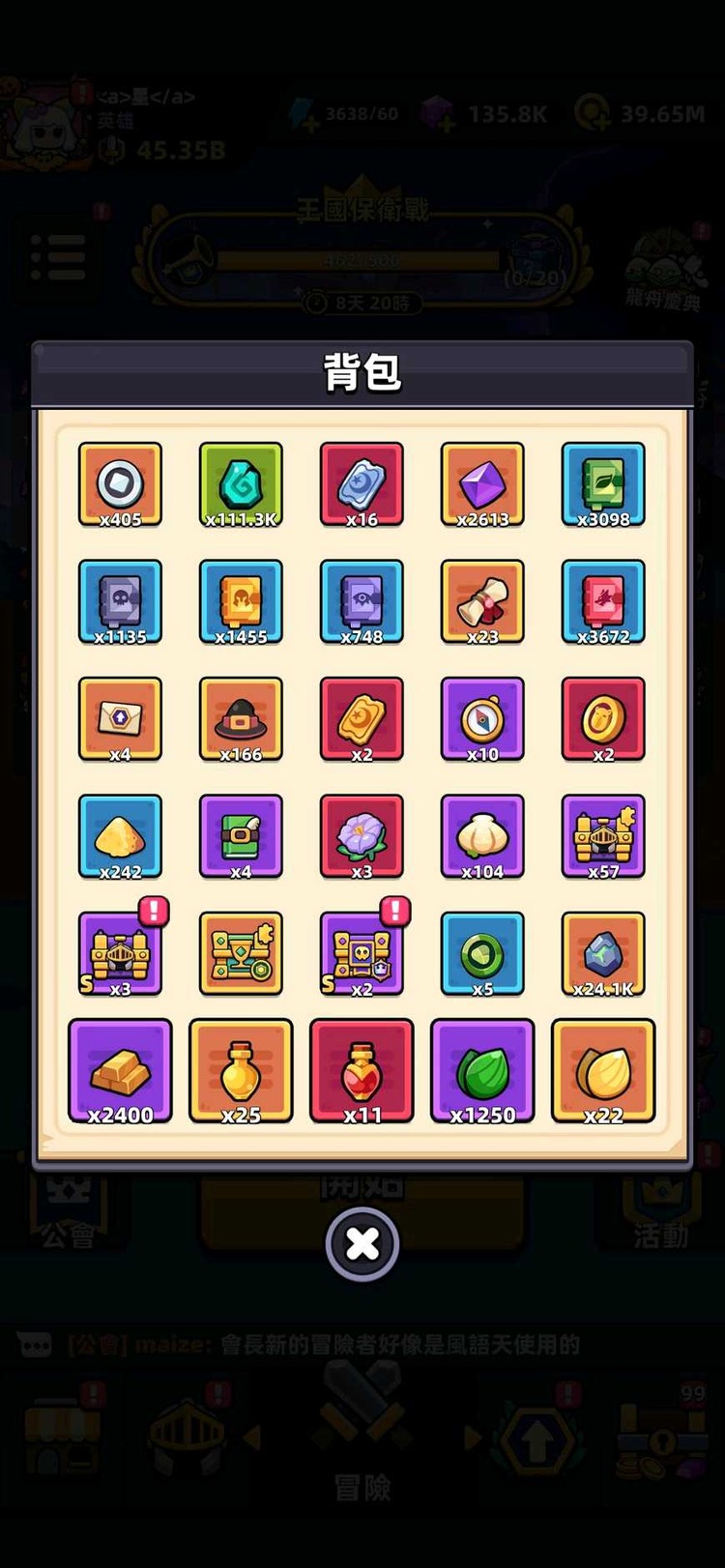Tap the scroll item x23

coord(482,601)
